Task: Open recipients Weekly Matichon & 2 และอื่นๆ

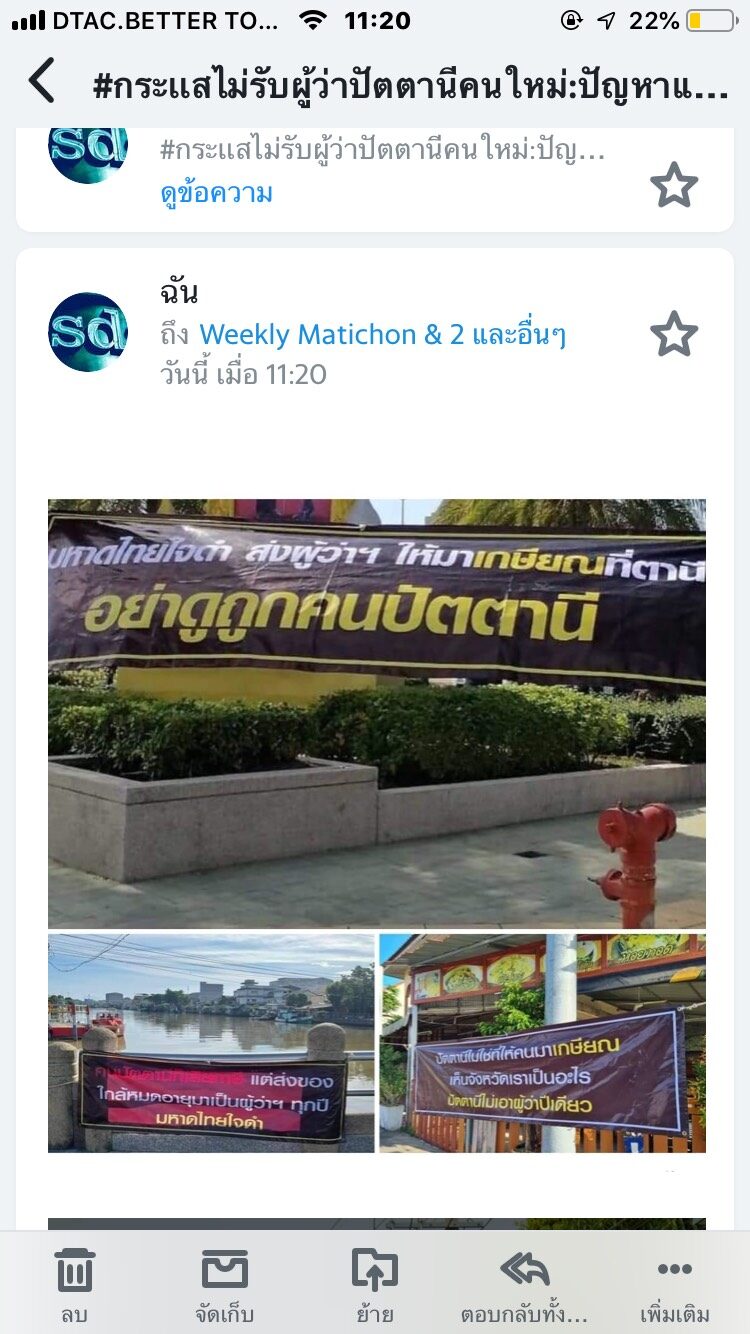Action: (382, 334)
